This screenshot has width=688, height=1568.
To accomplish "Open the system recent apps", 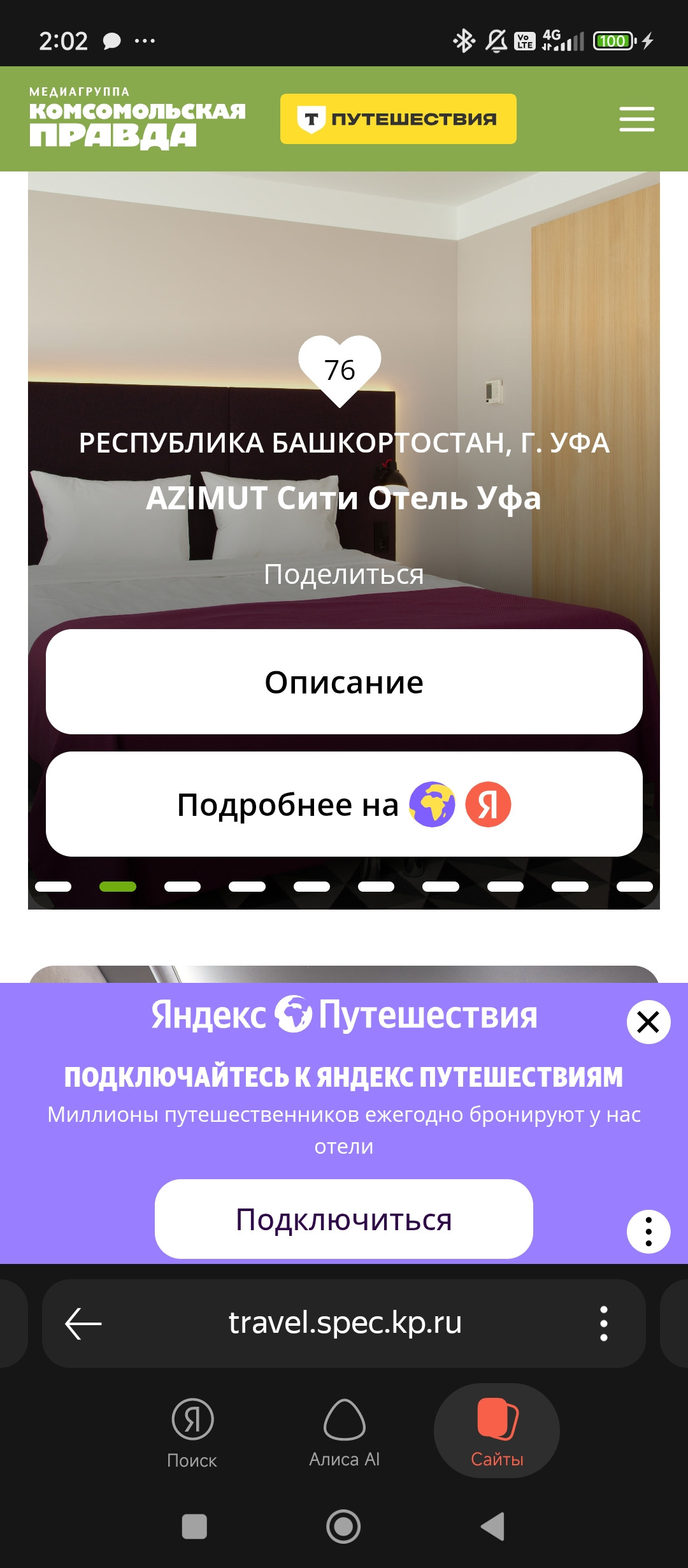I will (x=194, y=1527).
